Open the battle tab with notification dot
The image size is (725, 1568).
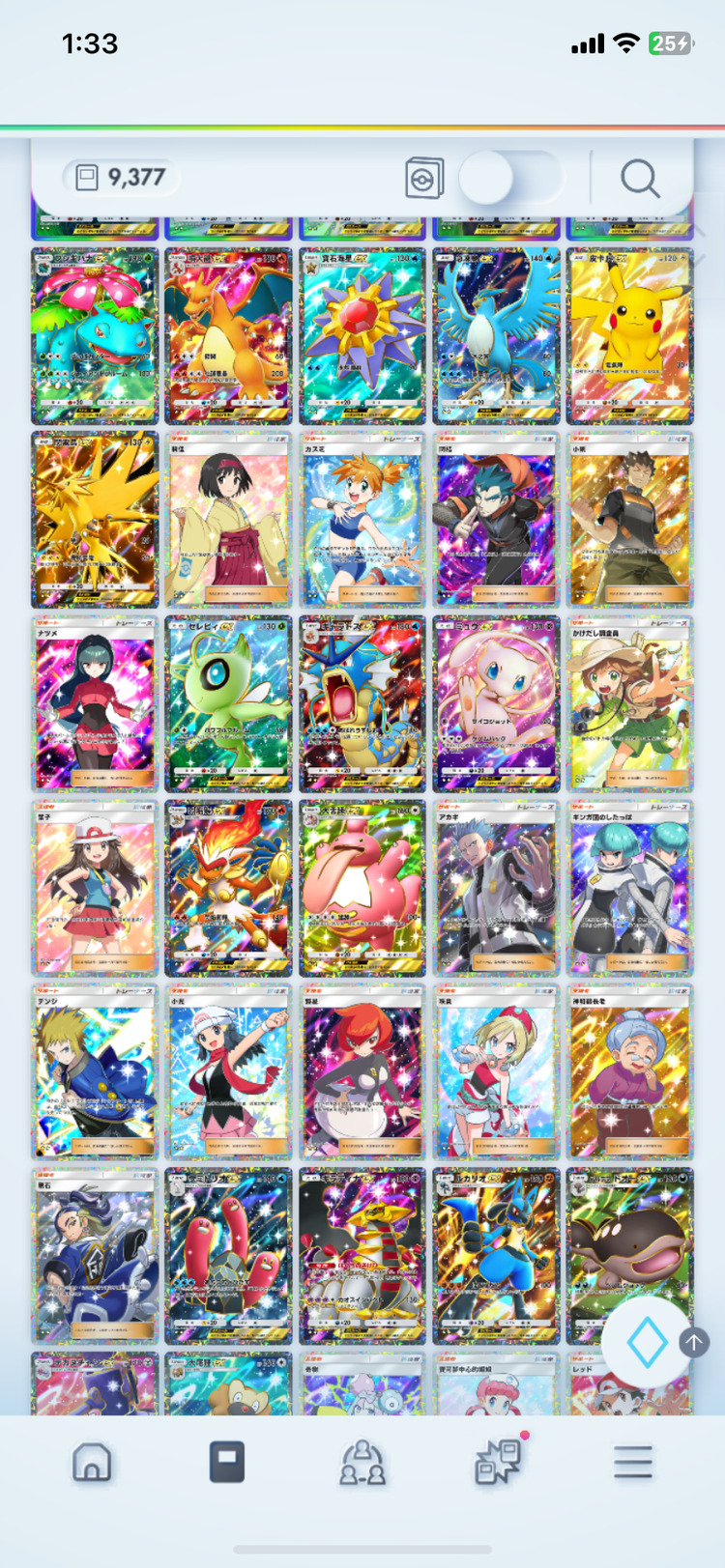[x=499, y=1461]
